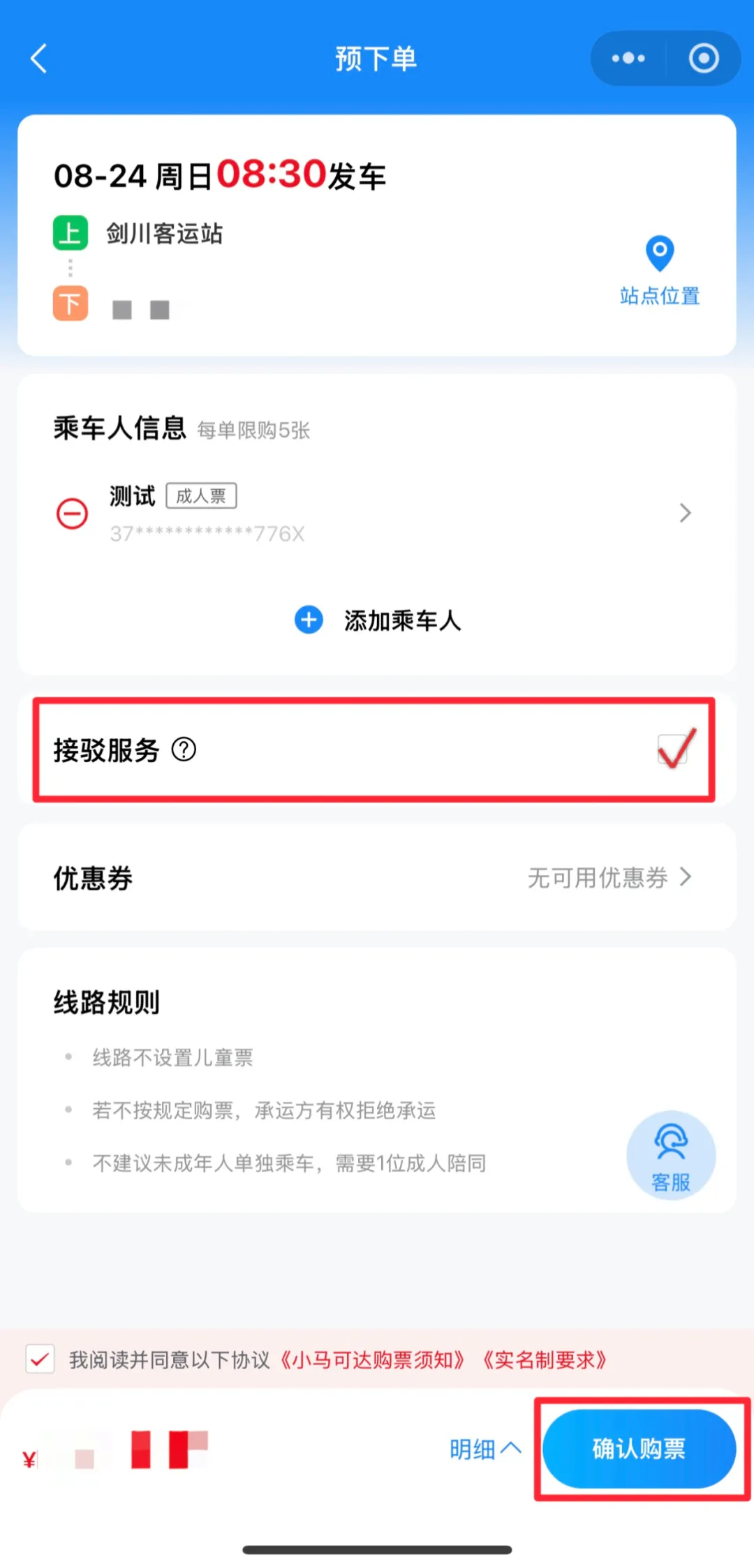Tap 添加乘车人 to add a passenger
Viewport: 754px width, 1568px height.
tap(378, 620)
